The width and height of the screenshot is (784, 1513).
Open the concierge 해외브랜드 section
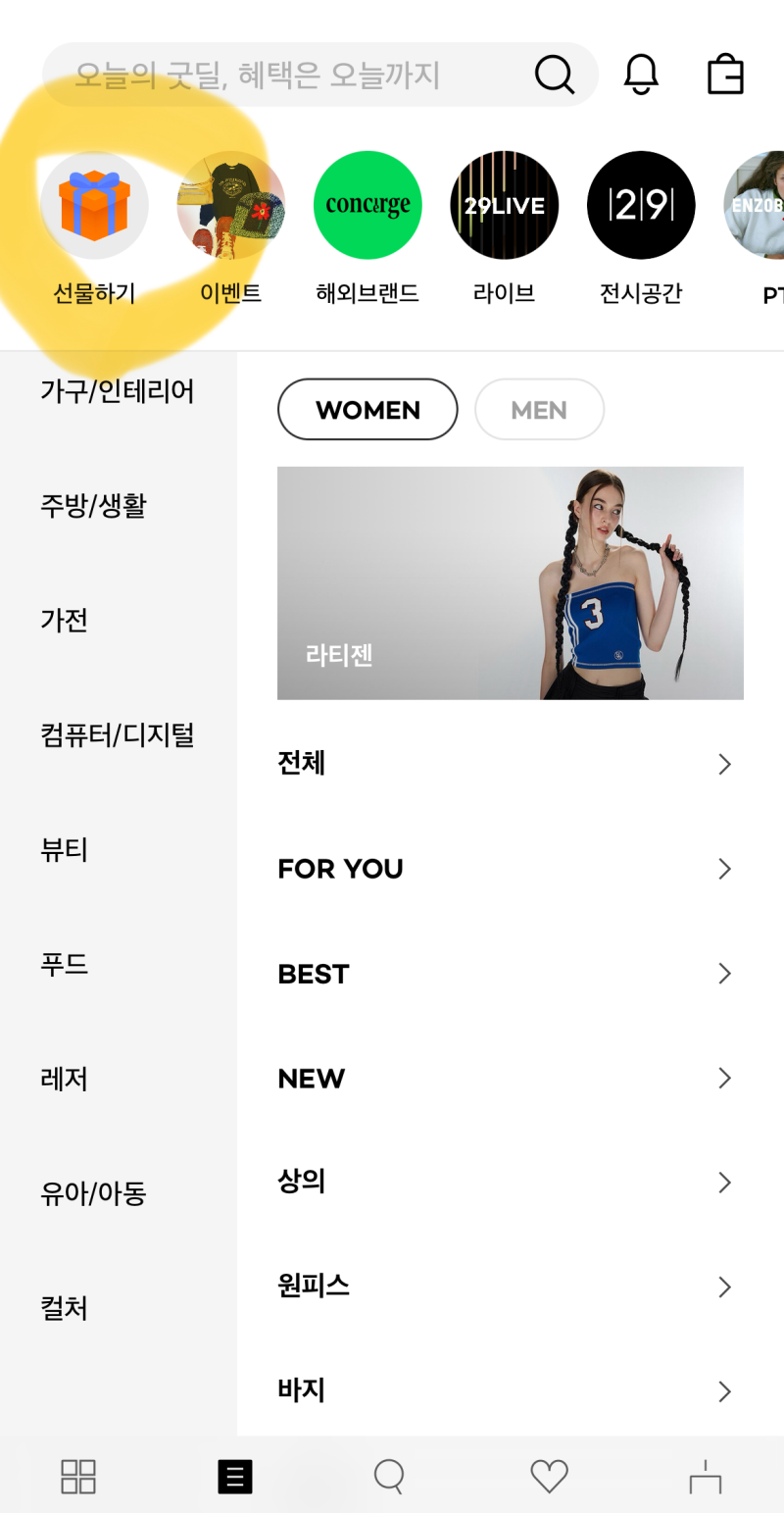[x=367, y=205]
